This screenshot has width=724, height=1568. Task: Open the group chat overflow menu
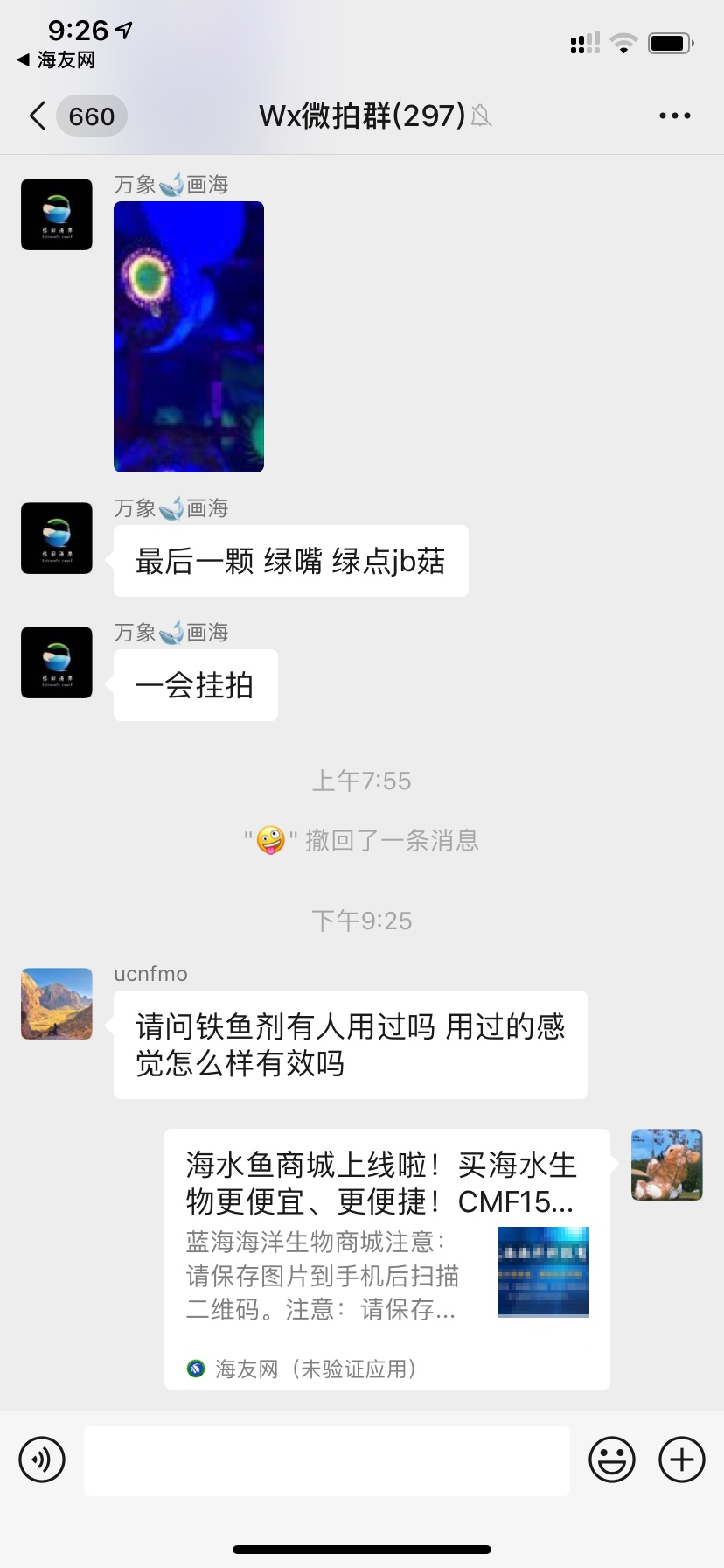click(x=674, y=115)
